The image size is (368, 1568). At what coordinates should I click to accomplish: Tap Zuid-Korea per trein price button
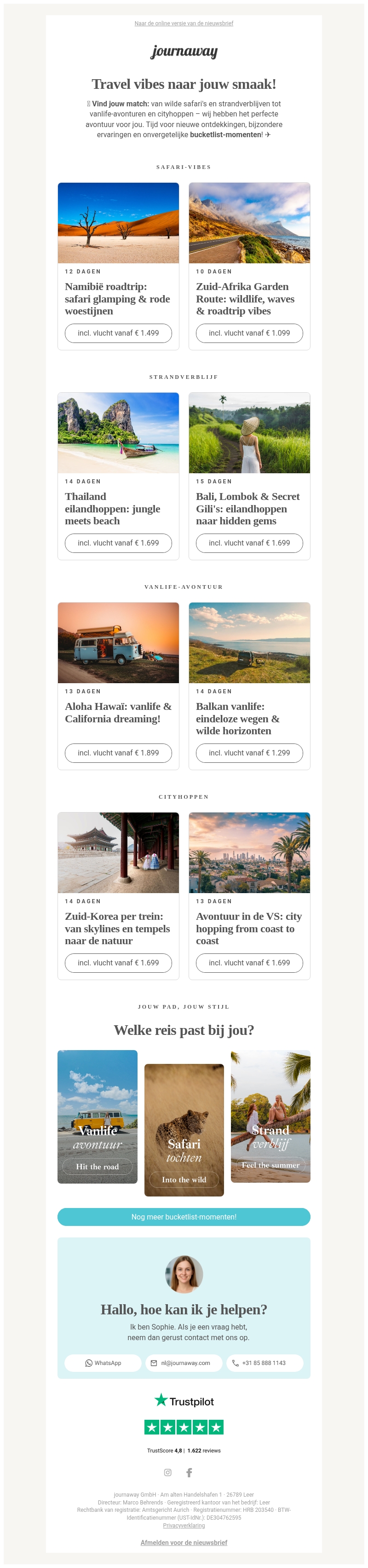coord(118,963)
